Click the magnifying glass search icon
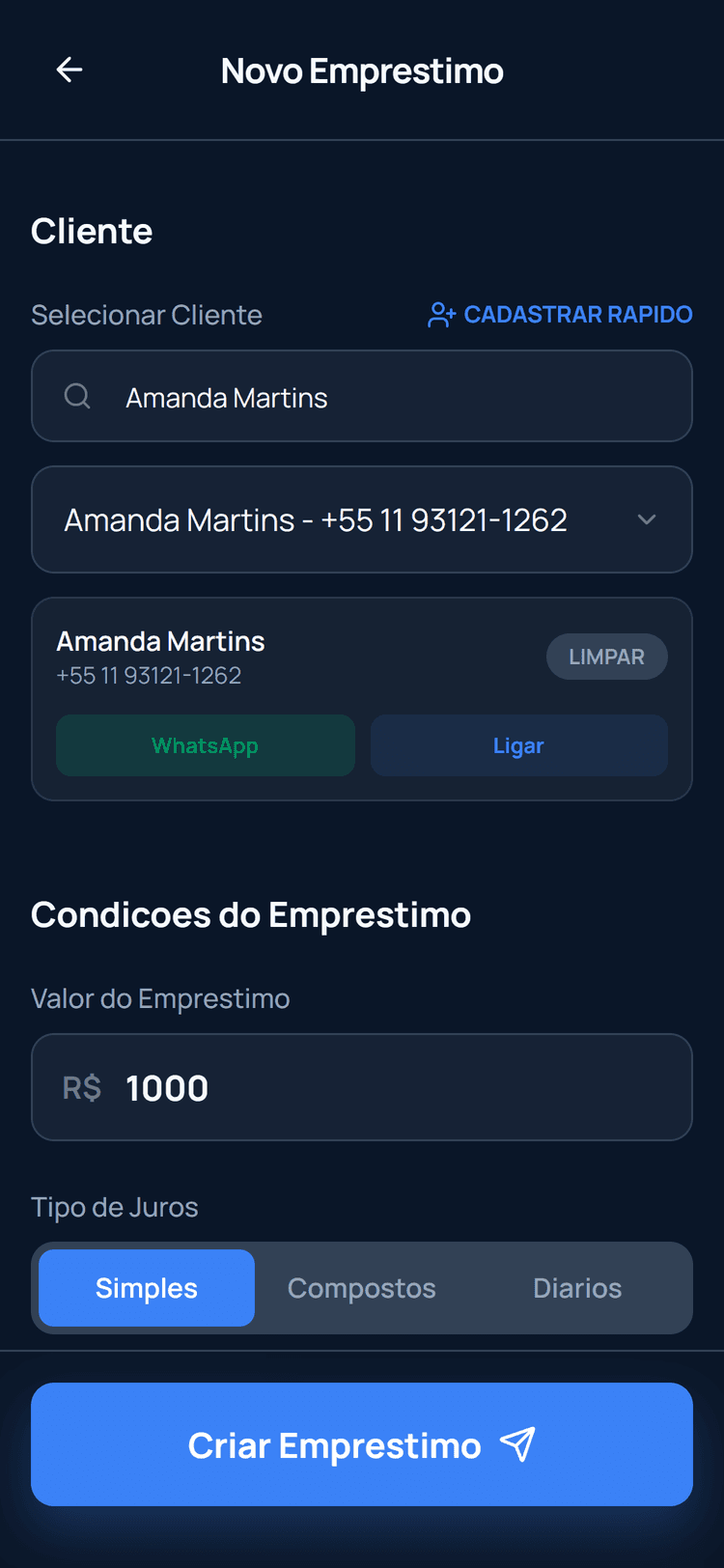 [x=77, y=396]
